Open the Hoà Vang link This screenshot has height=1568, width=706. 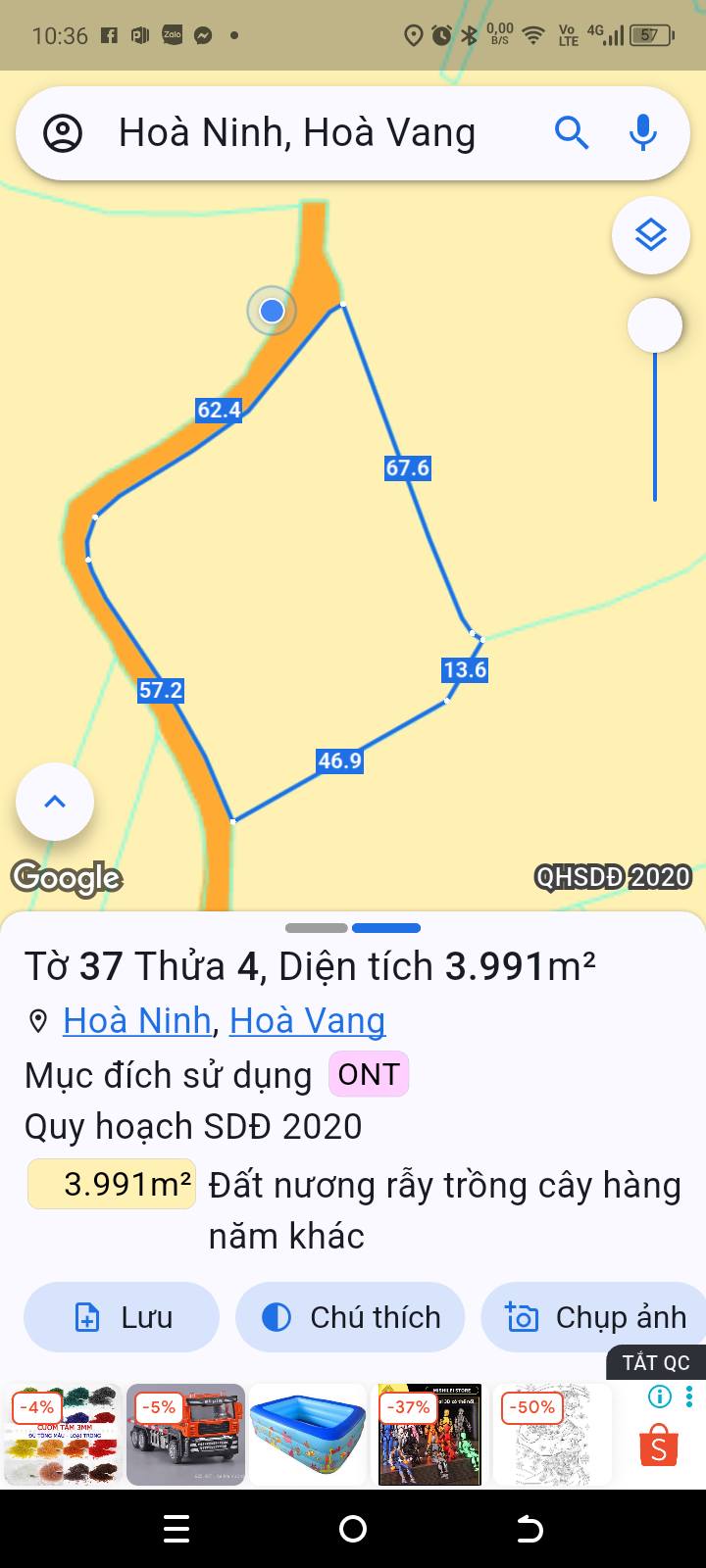coord(307,1021)
